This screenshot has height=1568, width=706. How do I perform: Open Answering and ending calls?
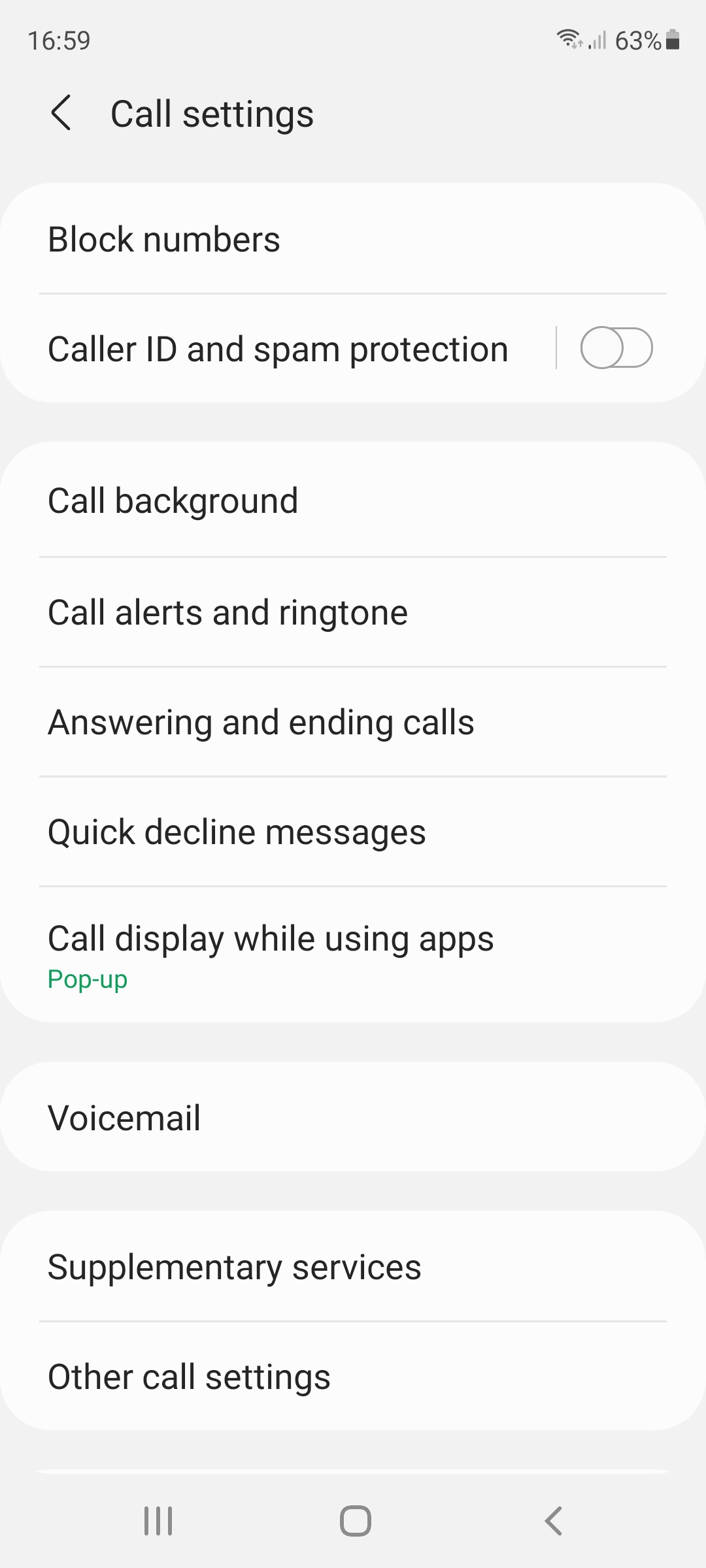353,723
